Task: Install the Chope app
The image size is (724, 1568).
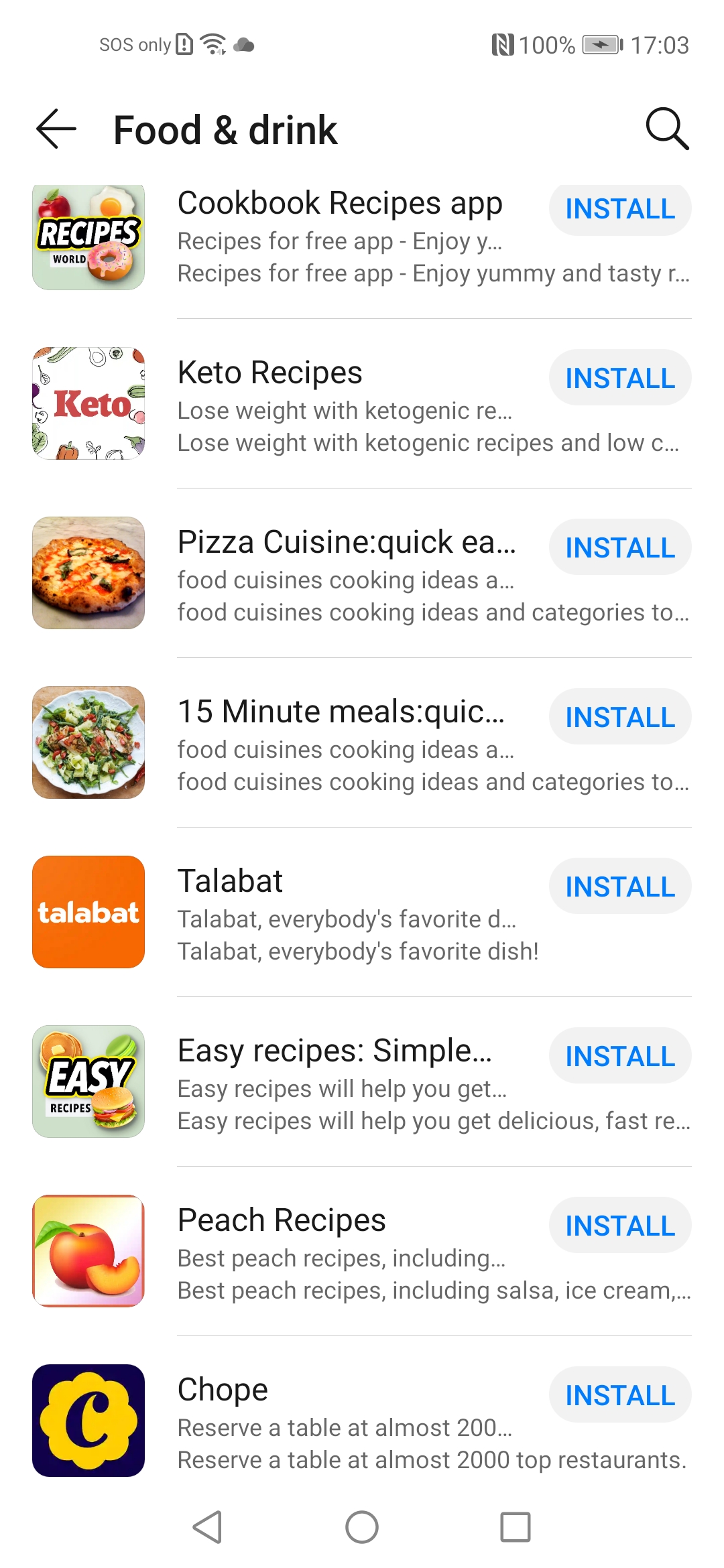Action: point(620,1395)
